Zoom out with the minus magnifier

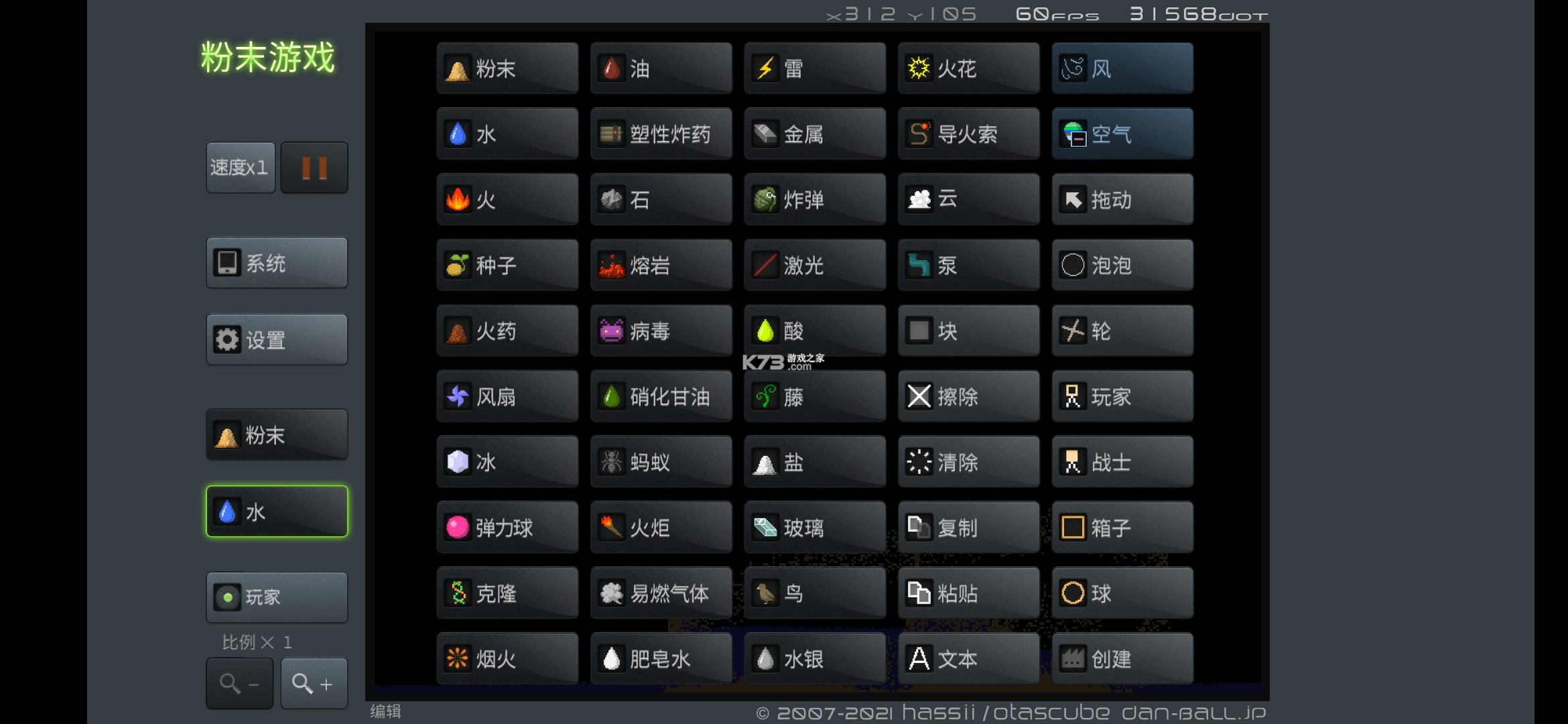coord(239,684)
